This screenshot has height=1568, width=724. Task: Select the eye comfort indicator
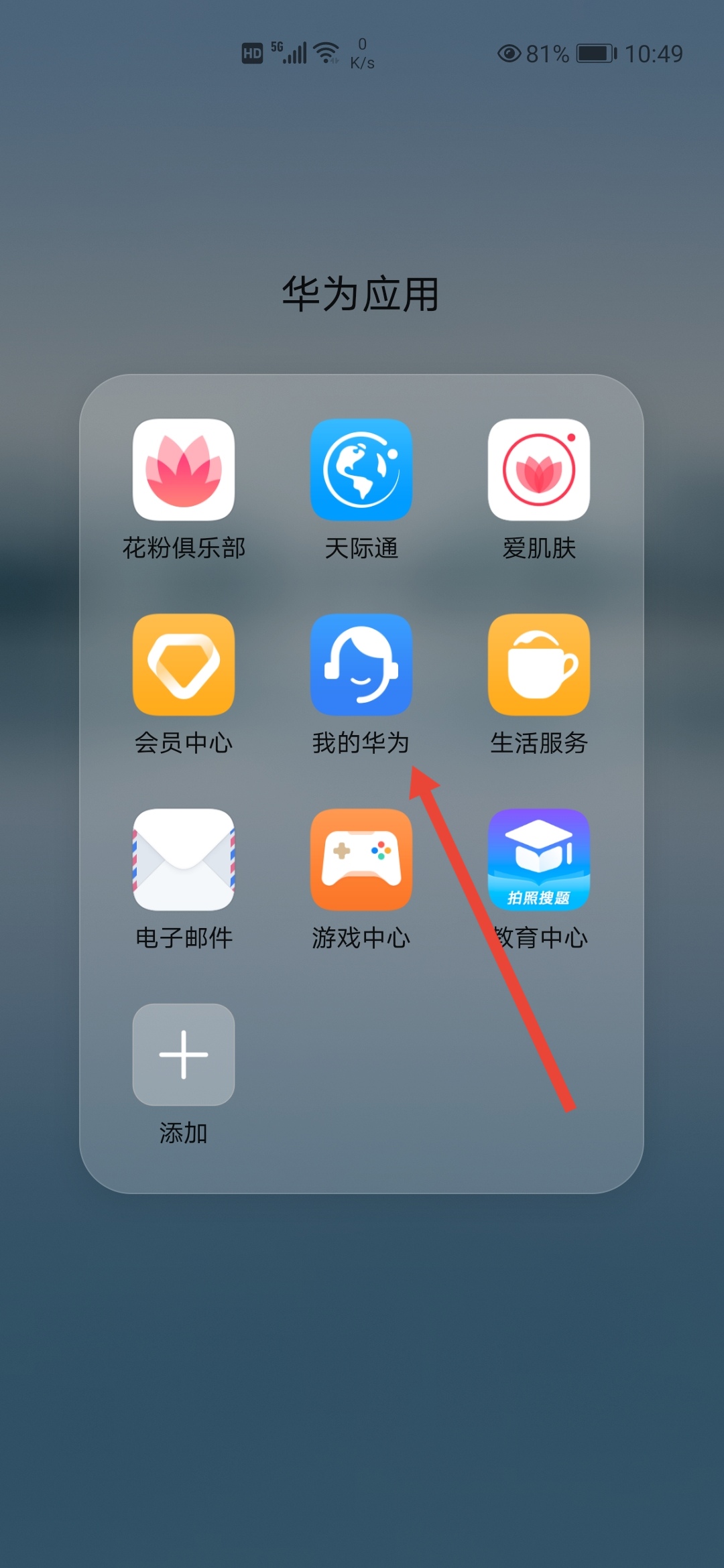tap(509, 54)
